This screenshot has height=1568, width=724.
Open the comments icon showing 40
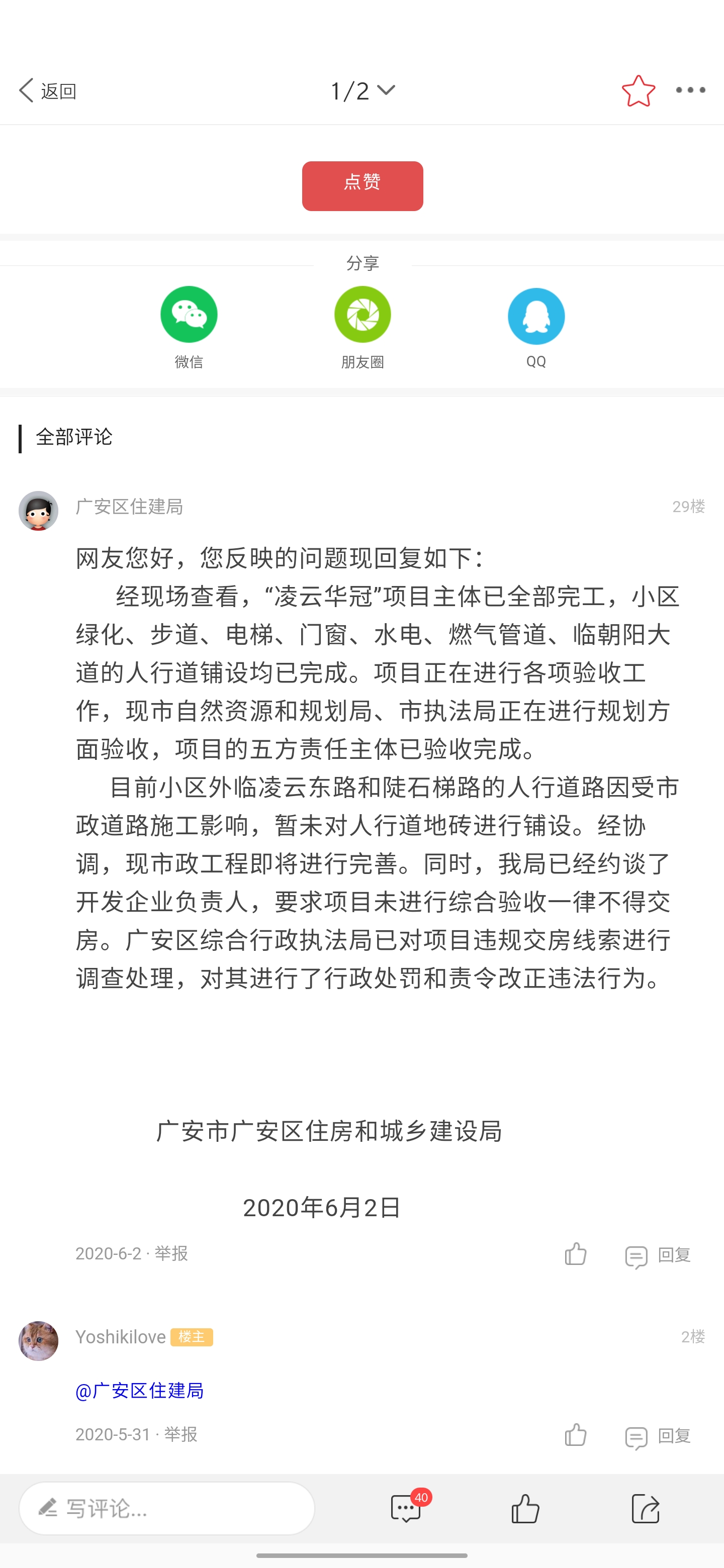[x=406, y=1508]
